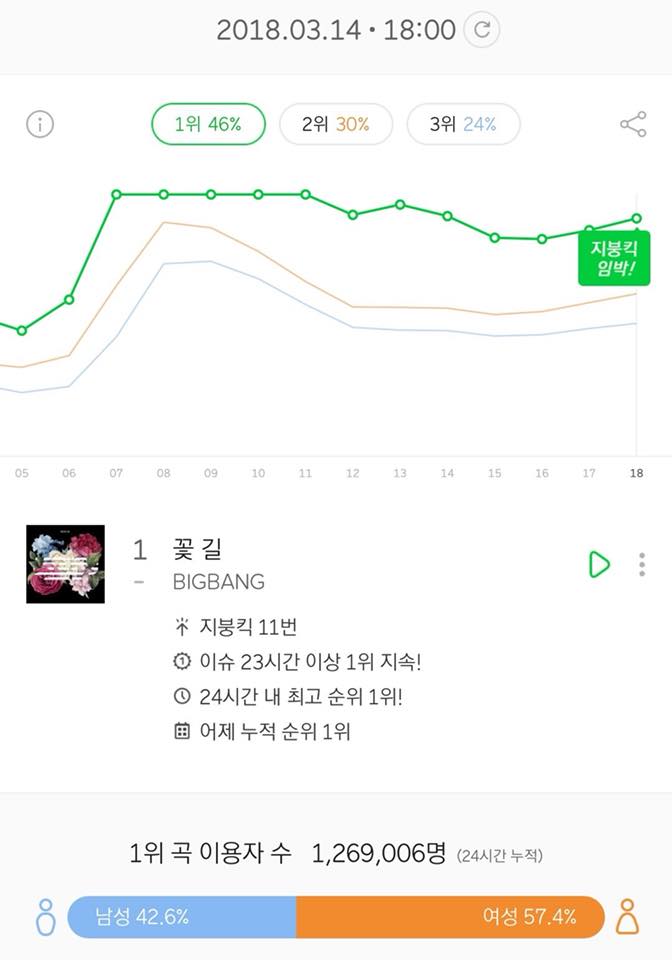Select the 2위 30% chip
Screen dimensions: 672x960
point(336,125)
